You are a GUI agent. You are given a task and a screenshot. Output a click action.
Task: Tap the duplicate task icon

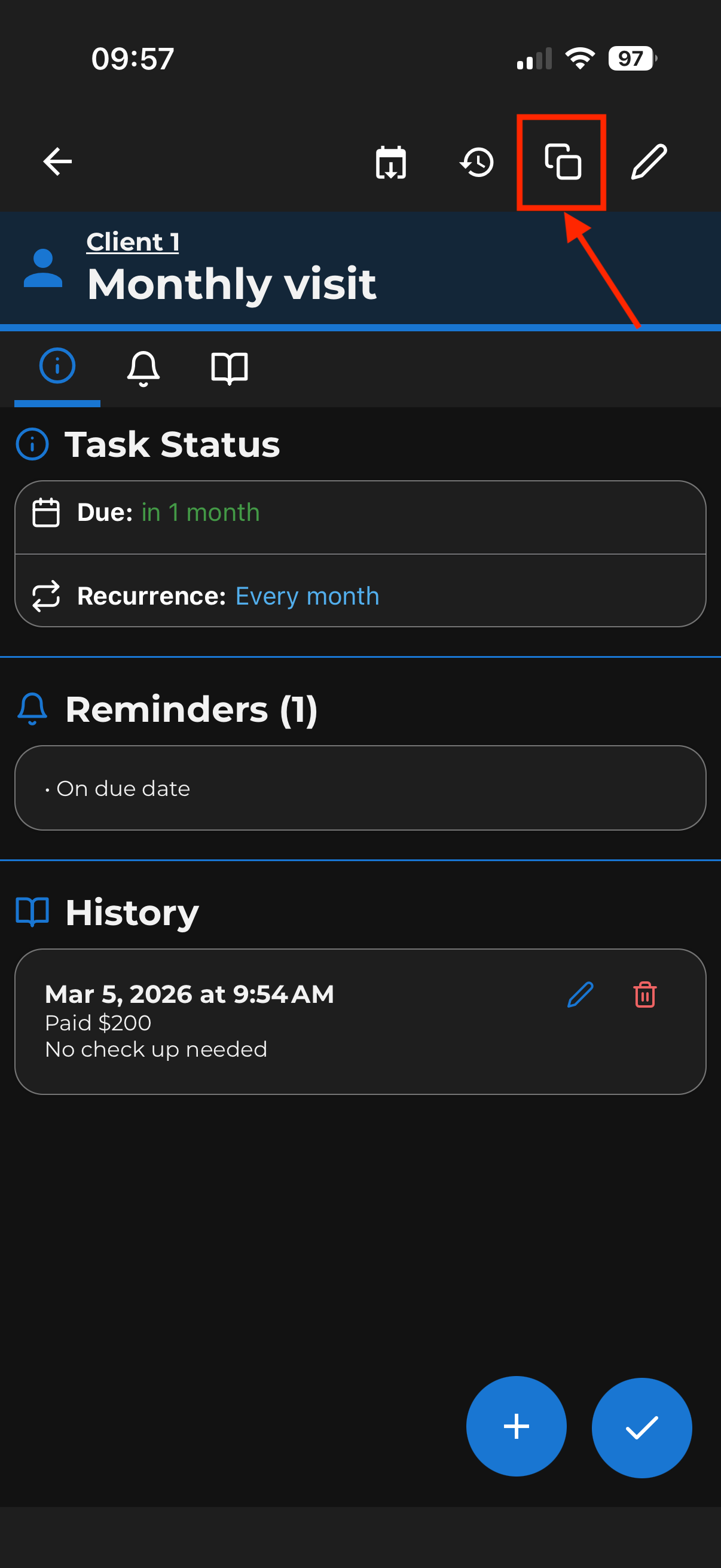click(x=561, y=161)
